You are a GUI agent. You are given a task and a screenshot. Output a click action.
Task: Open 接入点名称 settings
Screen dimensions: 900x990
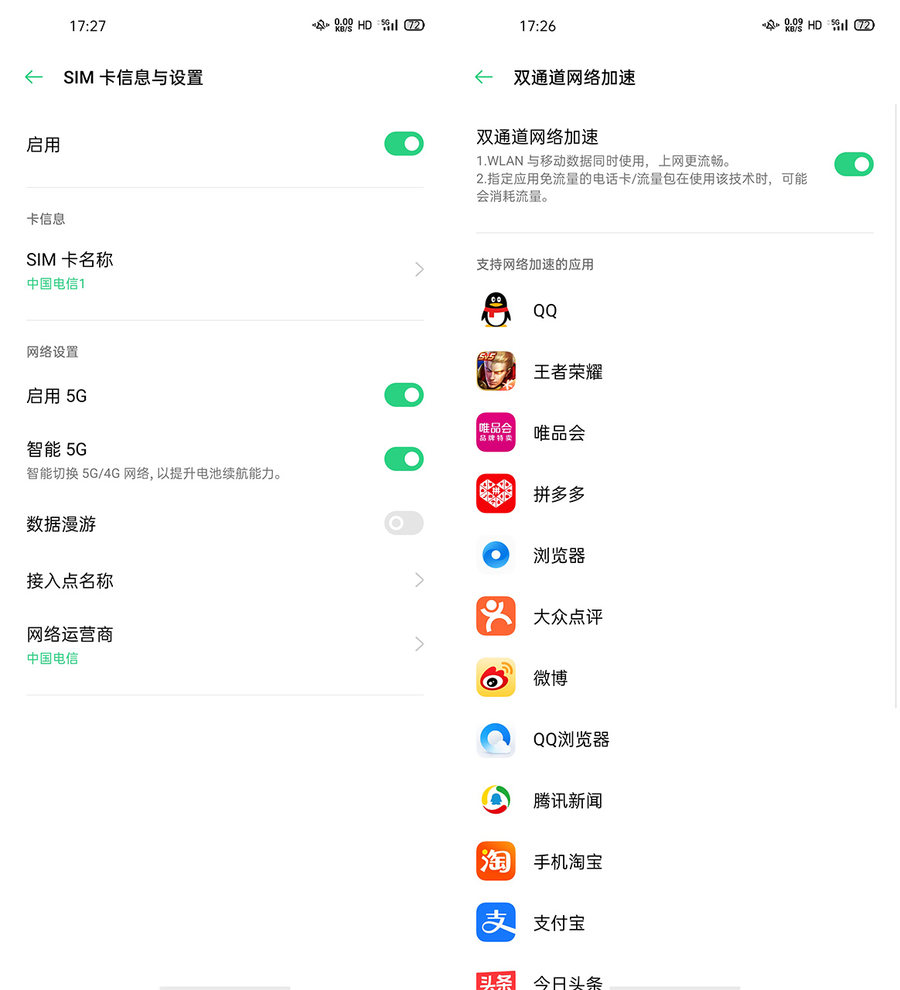click(225, 581)
